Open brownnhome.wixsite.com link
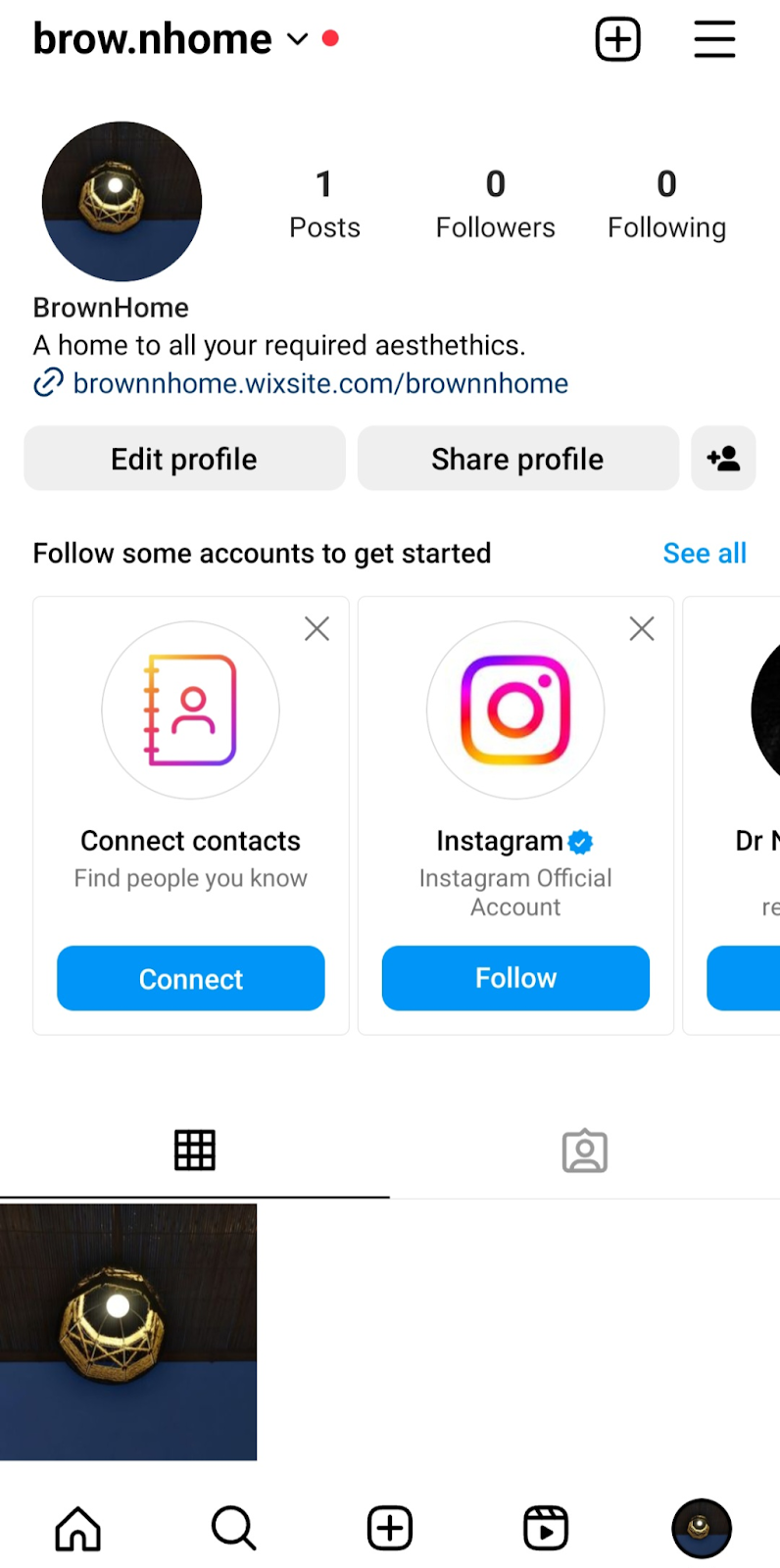The height and width of the screenshot is (1568, 780). pyautogui.click(x=319, y=383)
